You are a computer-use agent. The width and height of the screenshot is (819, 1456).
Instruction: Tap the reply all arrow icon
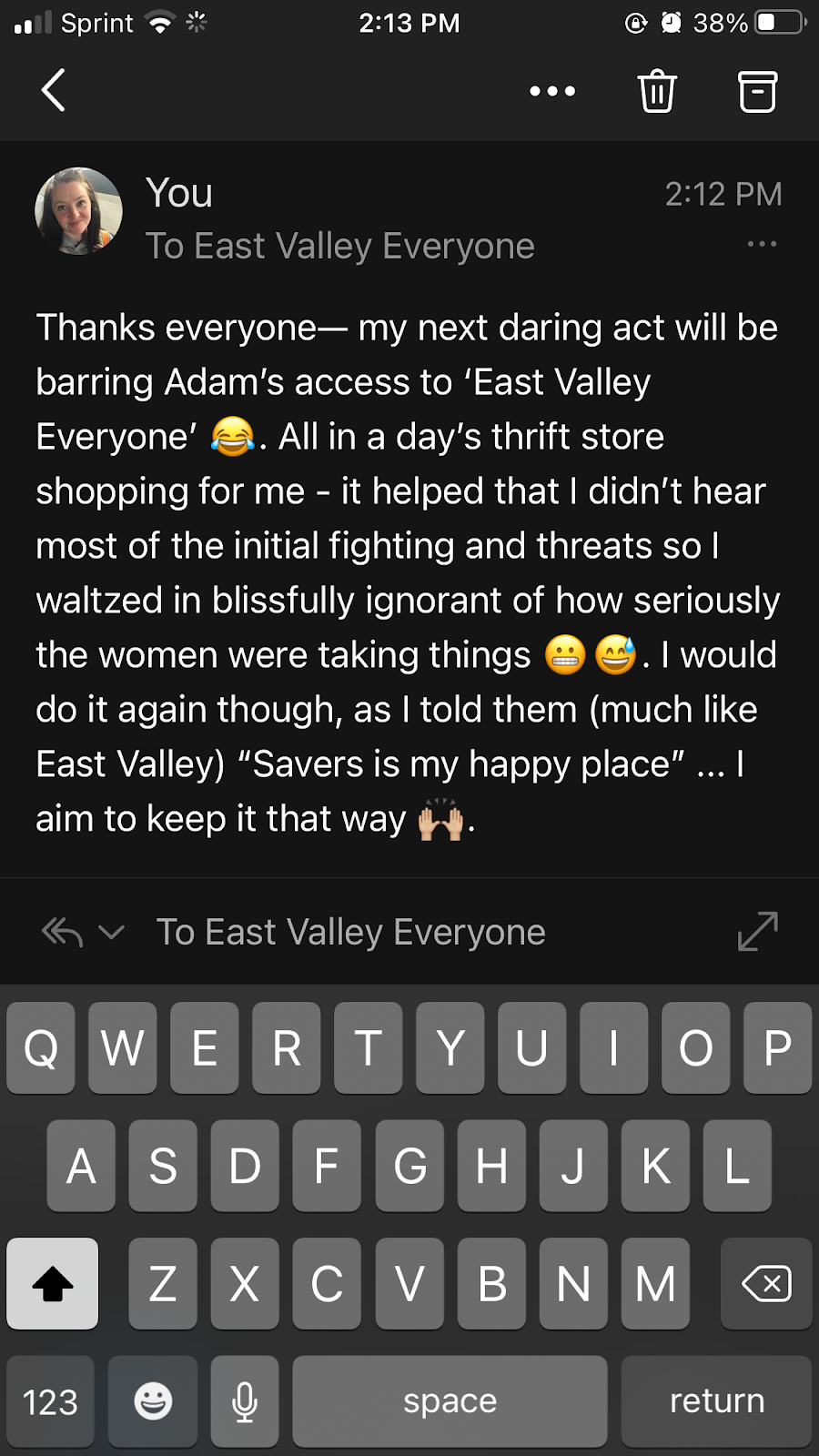[x=62, y=932]
